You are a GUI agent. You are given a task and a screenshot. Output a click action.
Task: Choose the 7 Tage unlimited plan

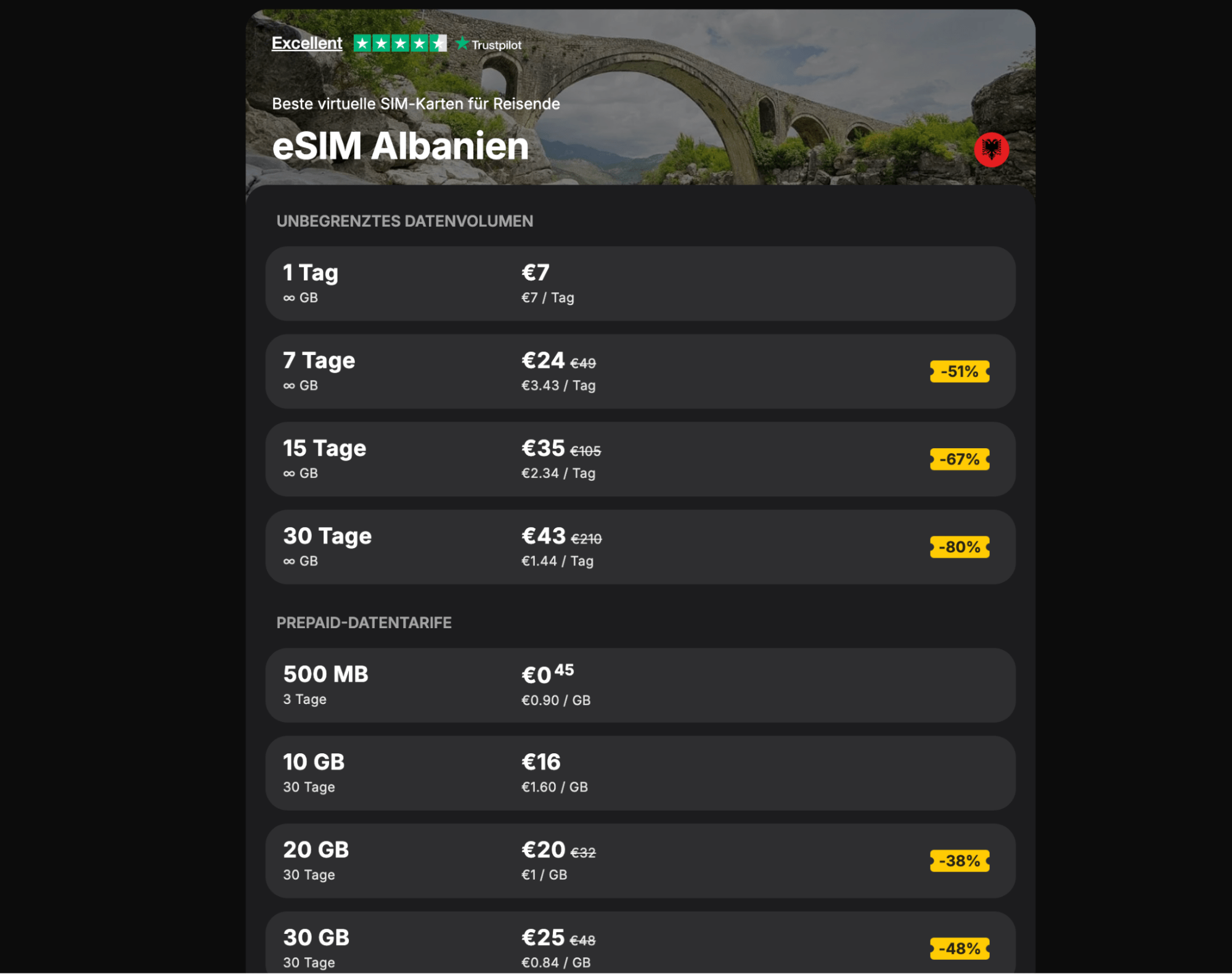[x=640, y=372]
